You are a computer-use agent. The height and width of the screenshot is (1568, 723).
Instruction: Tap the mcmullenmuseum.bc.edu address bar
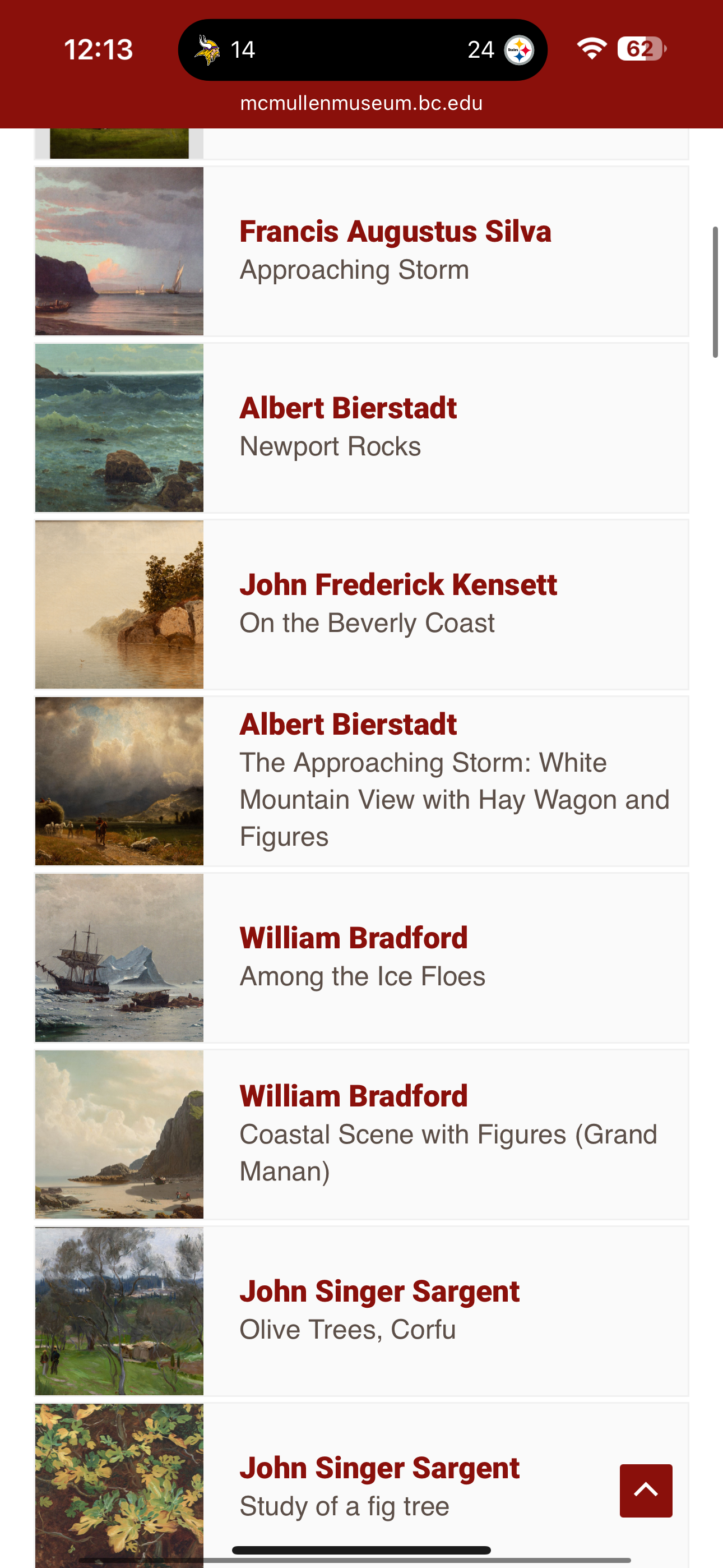[x=361, y=104]
